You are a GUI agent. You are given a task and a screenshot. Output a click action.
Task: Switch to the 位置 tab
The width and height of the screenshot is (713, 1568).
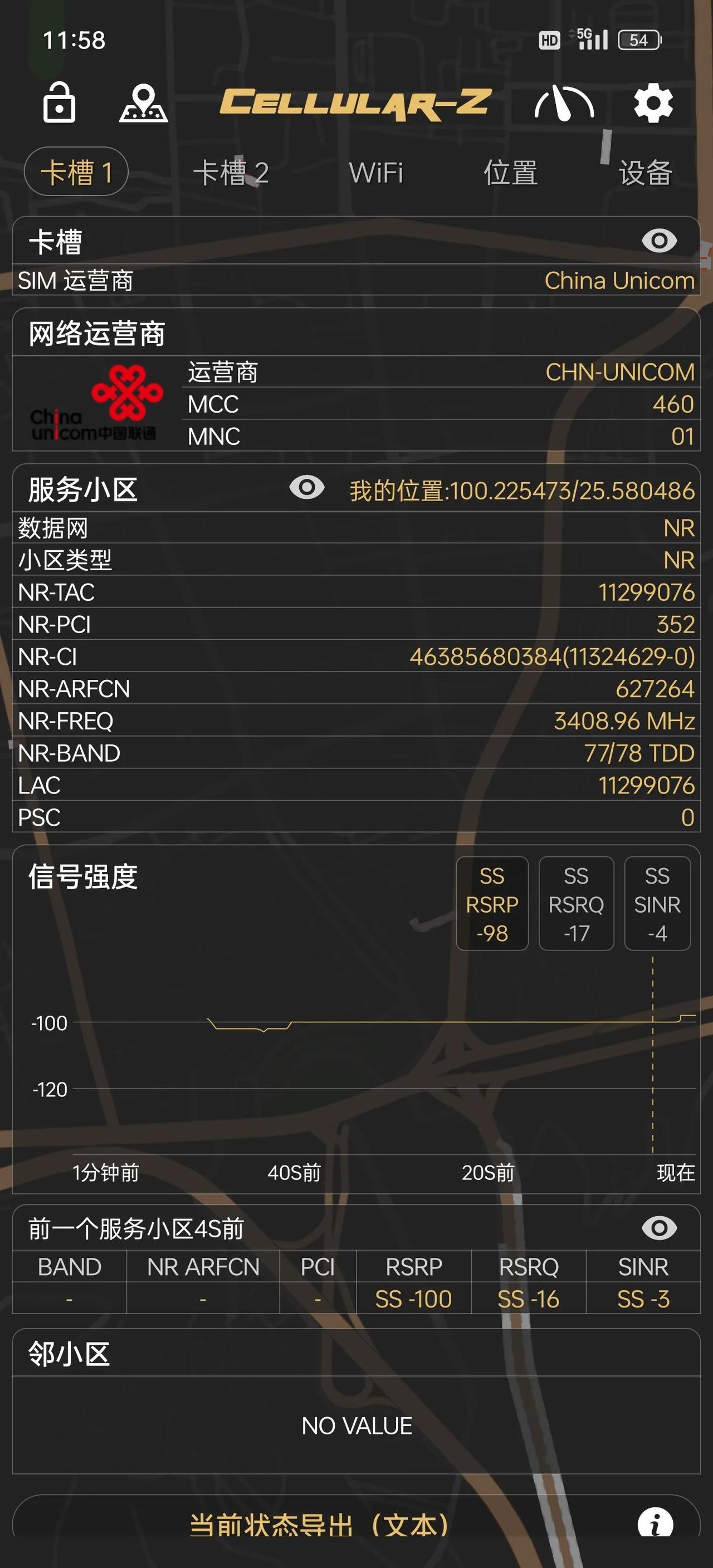point(510,173)
